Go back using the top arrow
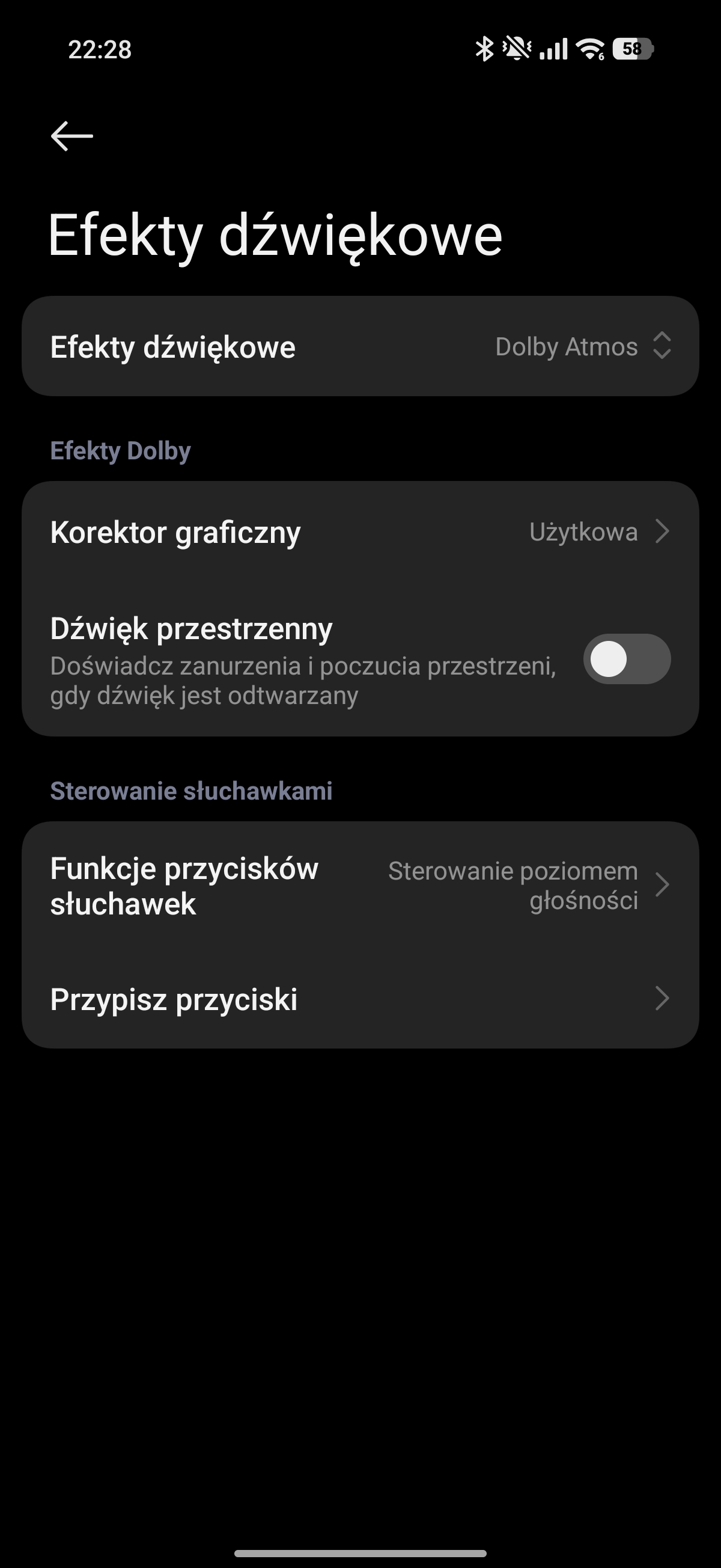 click(71, 135)
